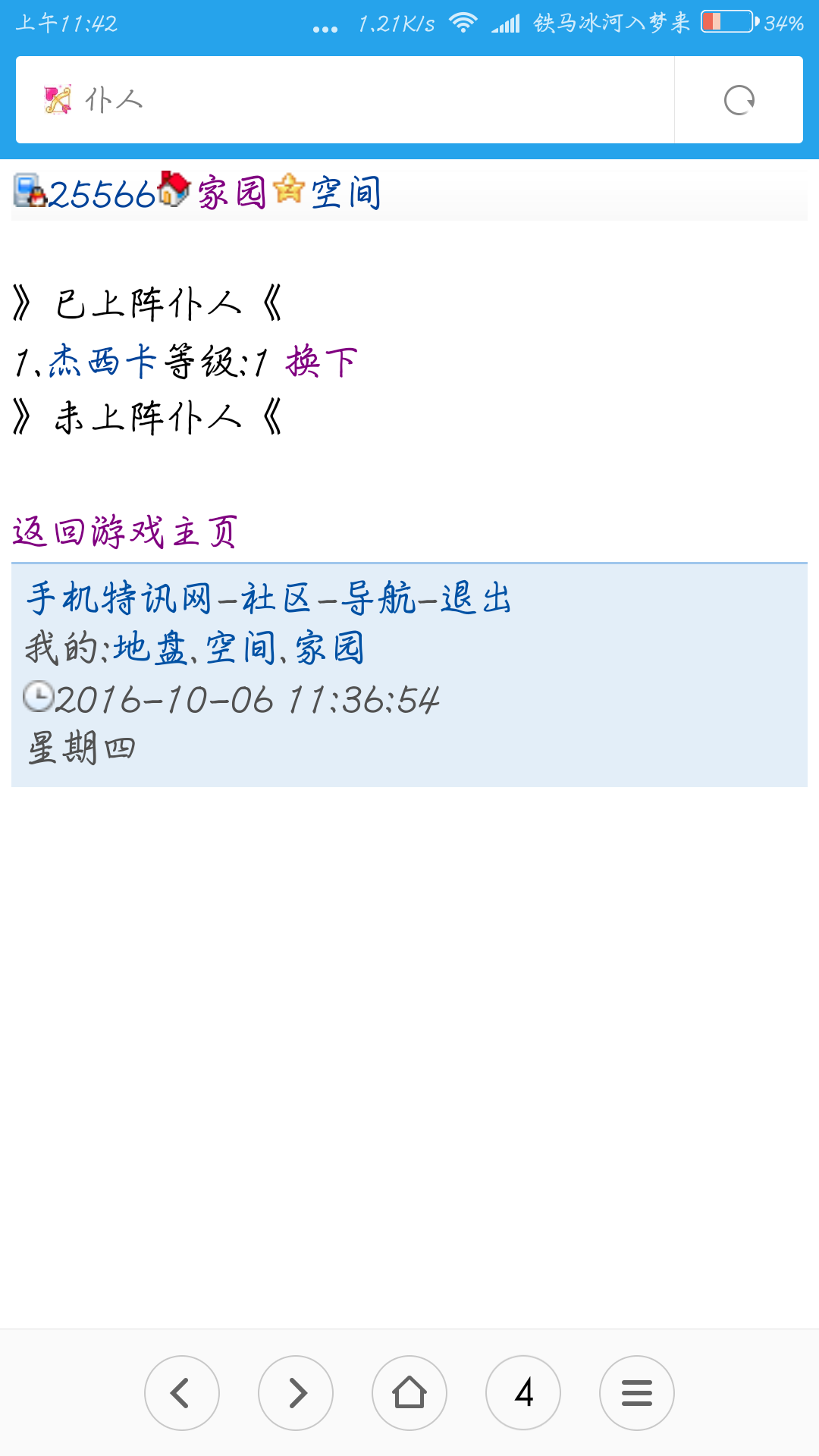The image size is (819, 1456).
Task: Open the 25566 user ID link
Action: click(102, 194)
